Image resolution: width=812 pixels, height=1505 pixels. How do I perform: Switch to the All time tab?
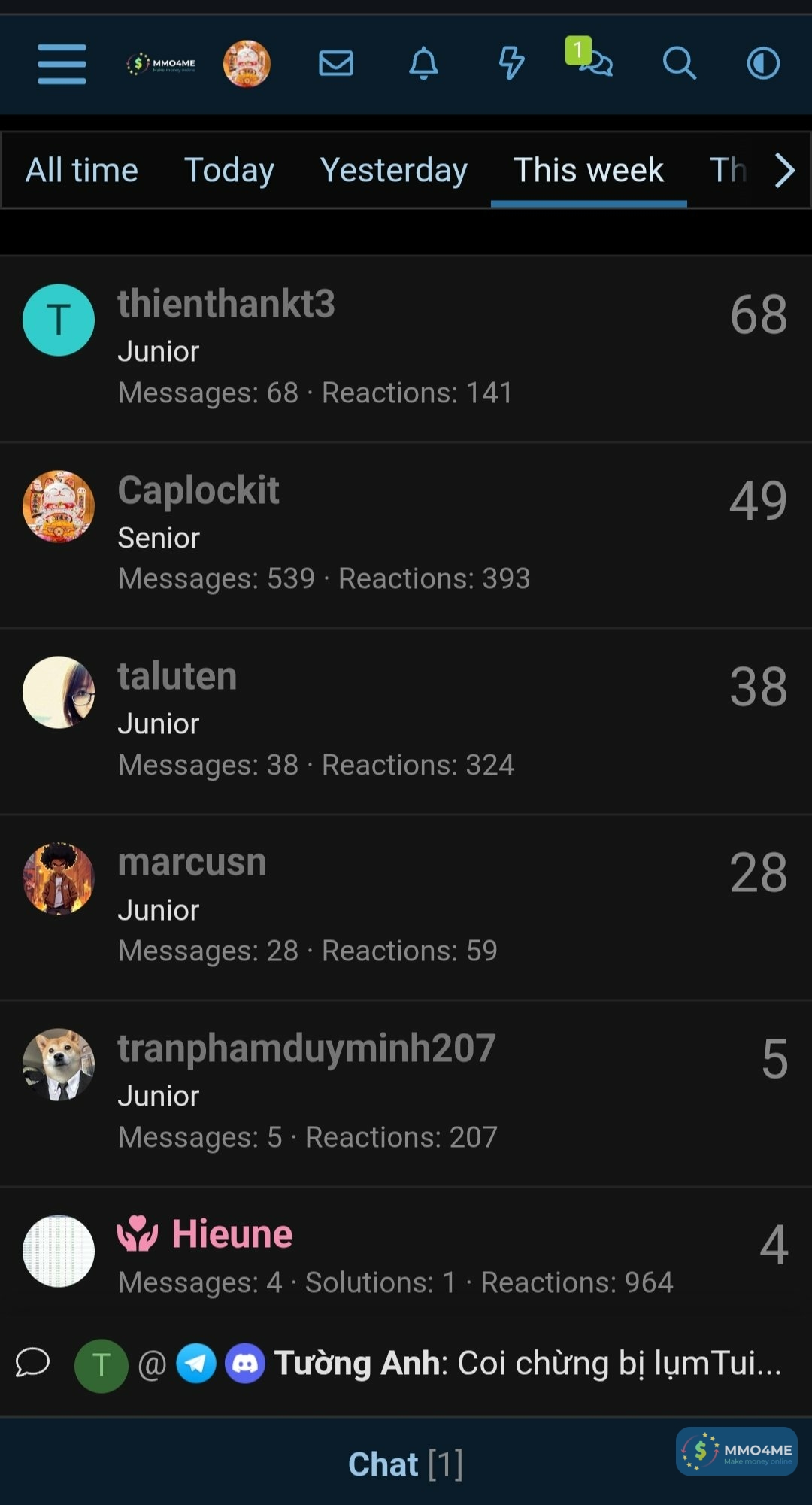pos(82,170)
